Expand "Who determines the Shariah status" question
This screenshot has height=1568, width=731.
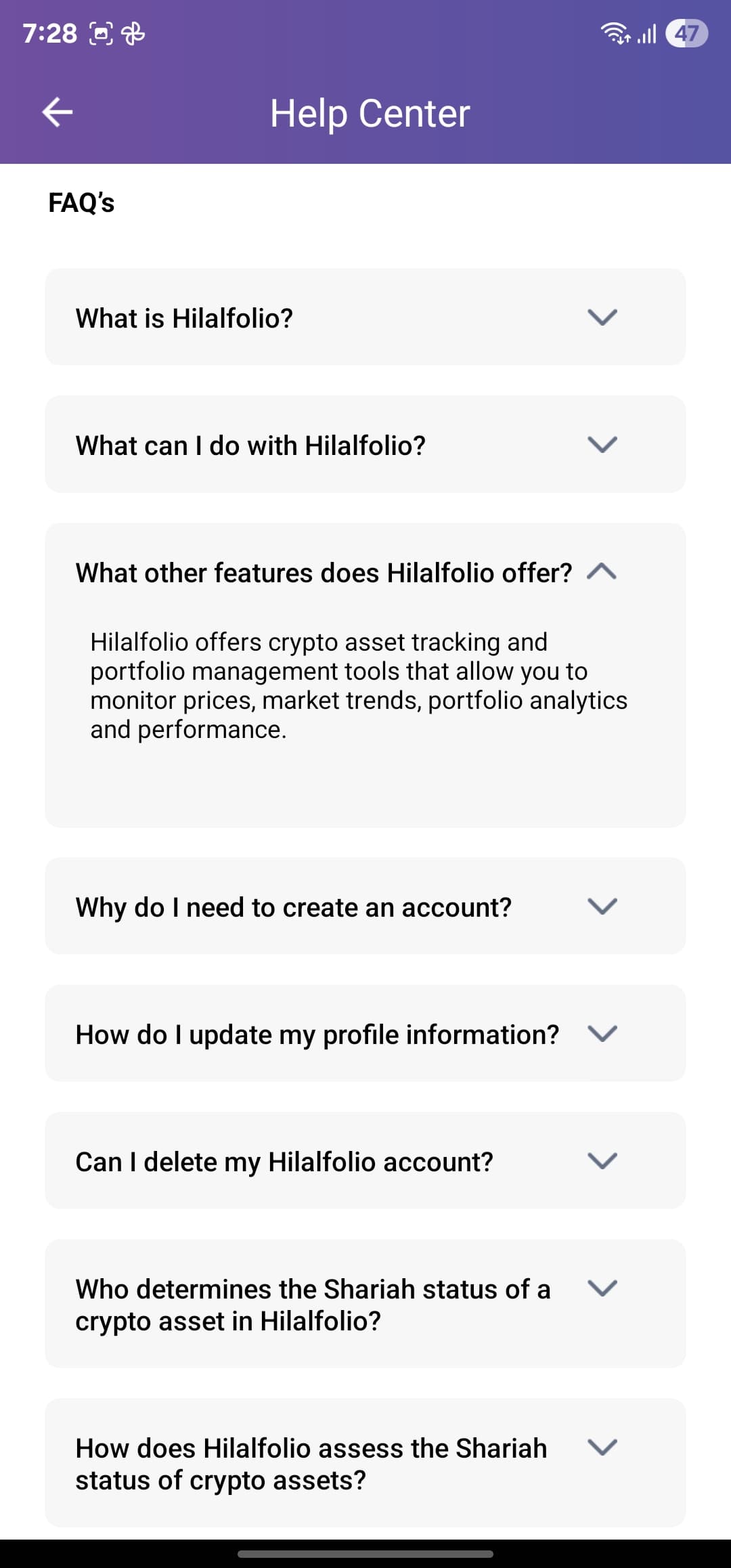pyautogui.click(x=365, y=1304)
